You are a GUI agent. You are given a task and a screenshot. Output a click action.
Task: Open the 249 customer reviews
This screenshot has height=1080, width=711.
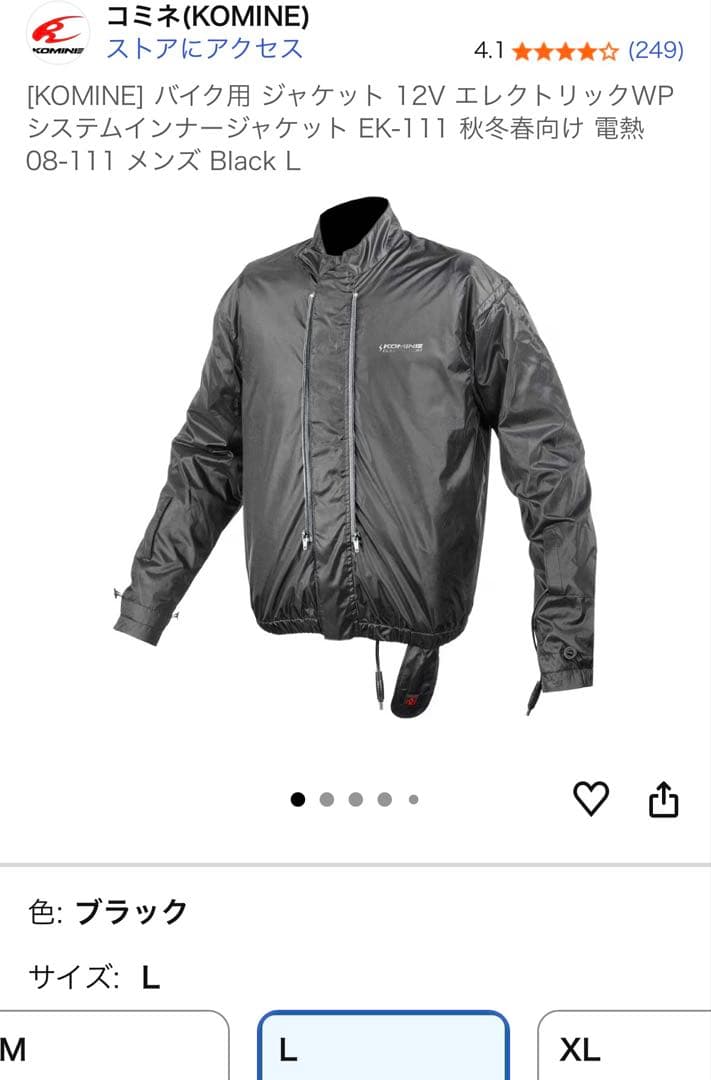[x=656, y=50]
